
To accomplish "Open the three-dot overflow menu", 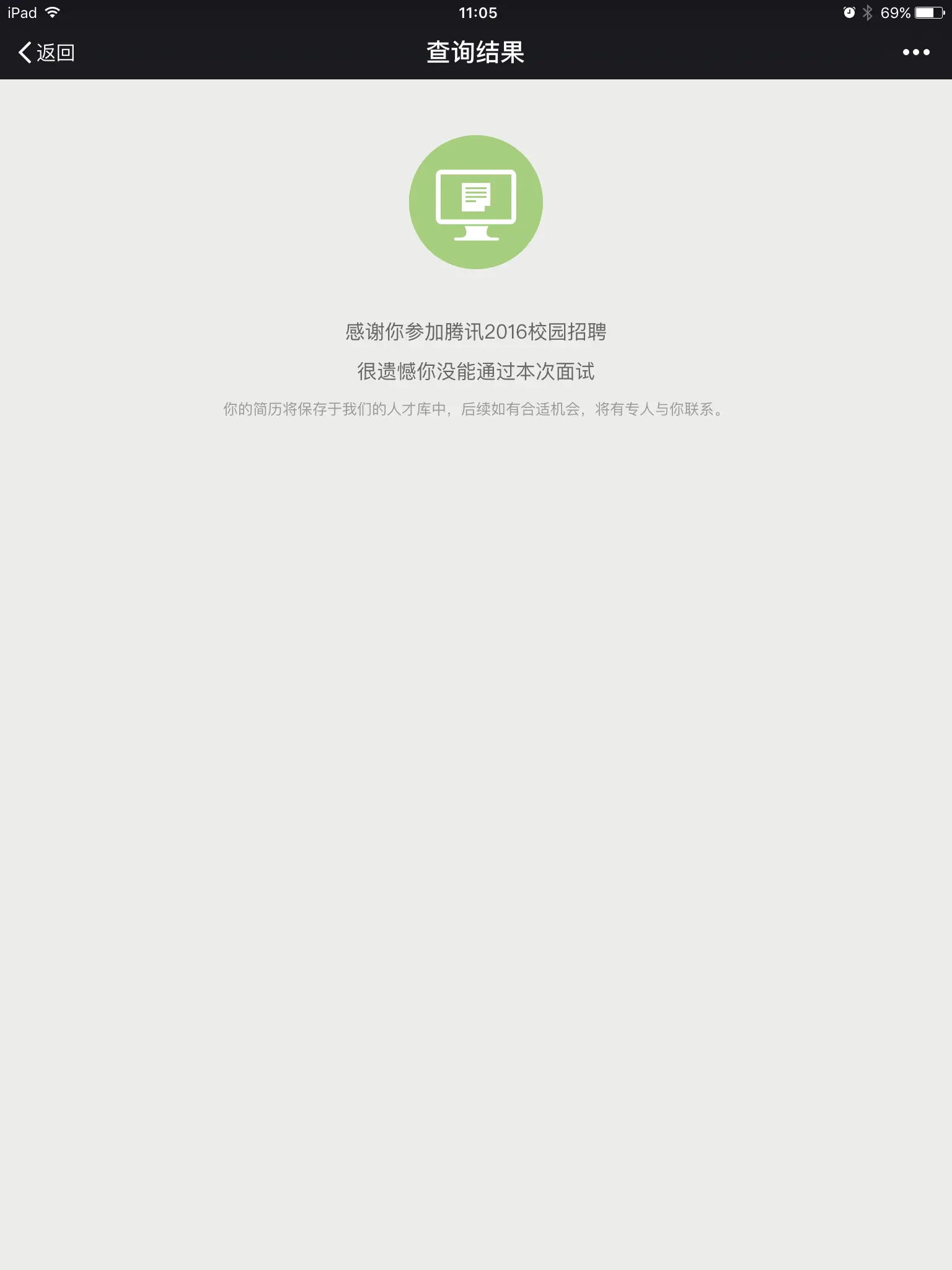I will pos(915,53).
